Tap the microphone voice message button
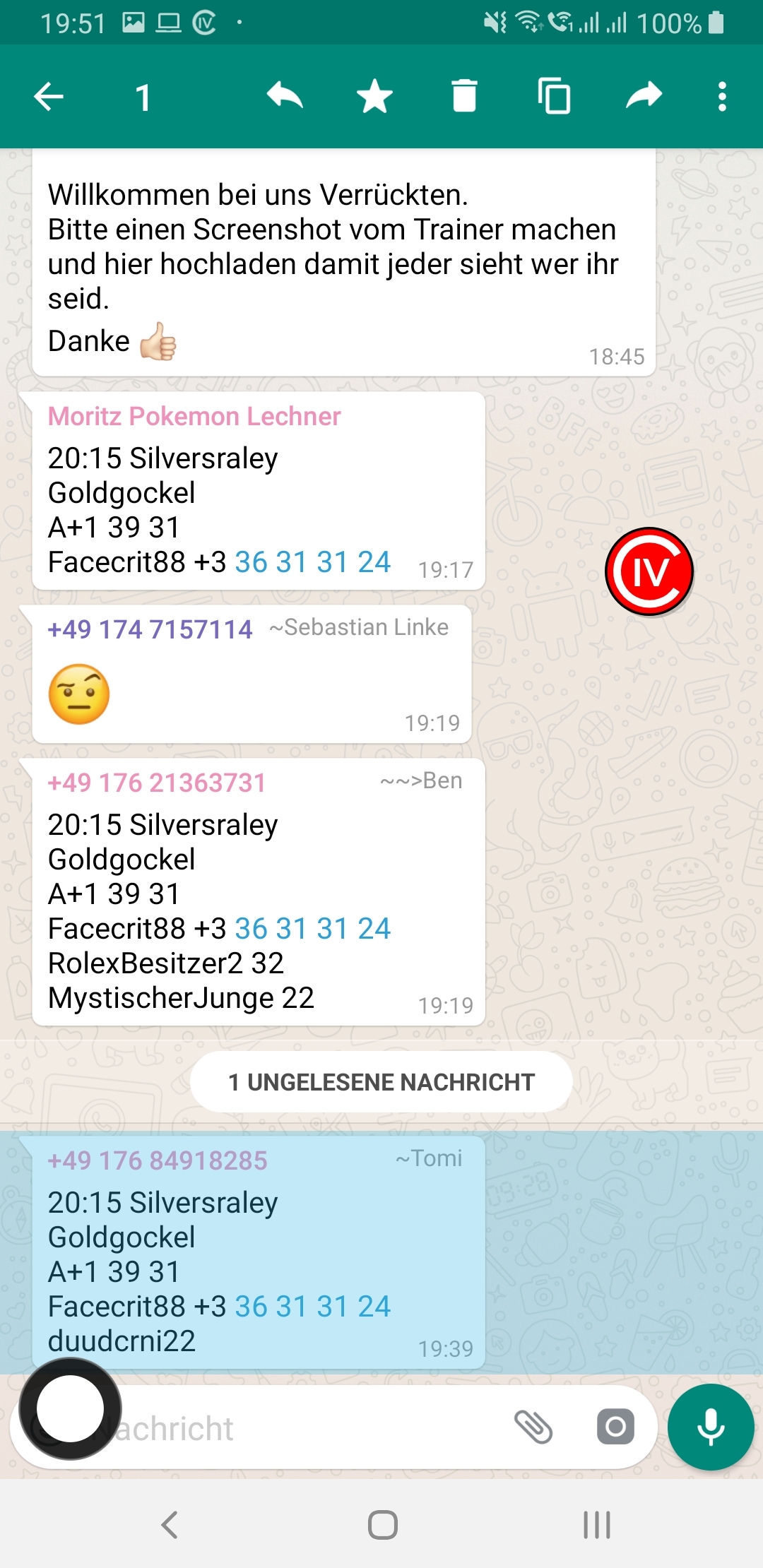763x1568 pixels. point(711,1427)
